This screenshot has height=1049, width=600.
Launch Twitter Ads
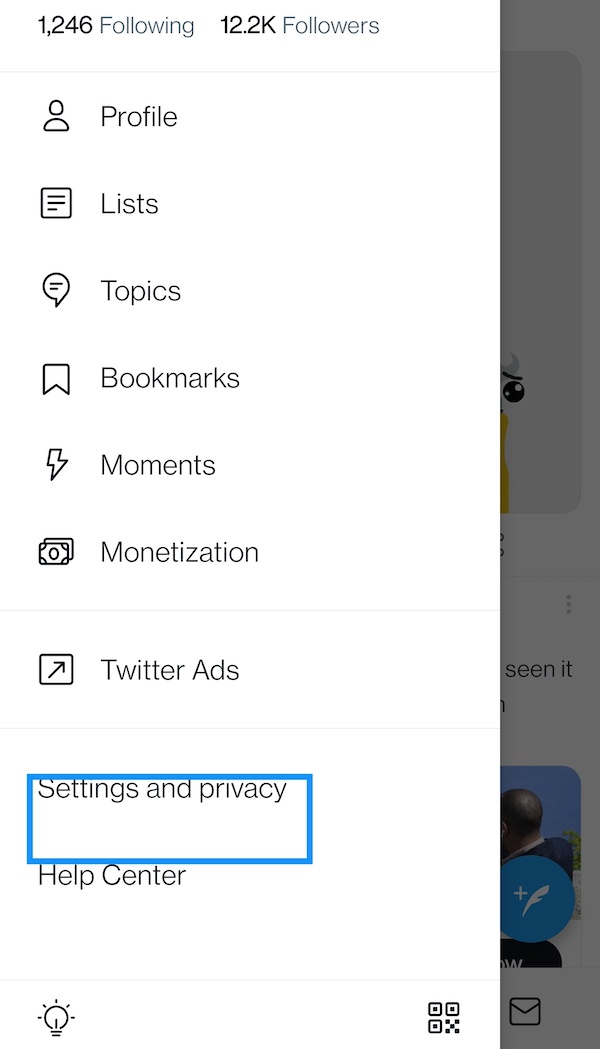point(169,670)
